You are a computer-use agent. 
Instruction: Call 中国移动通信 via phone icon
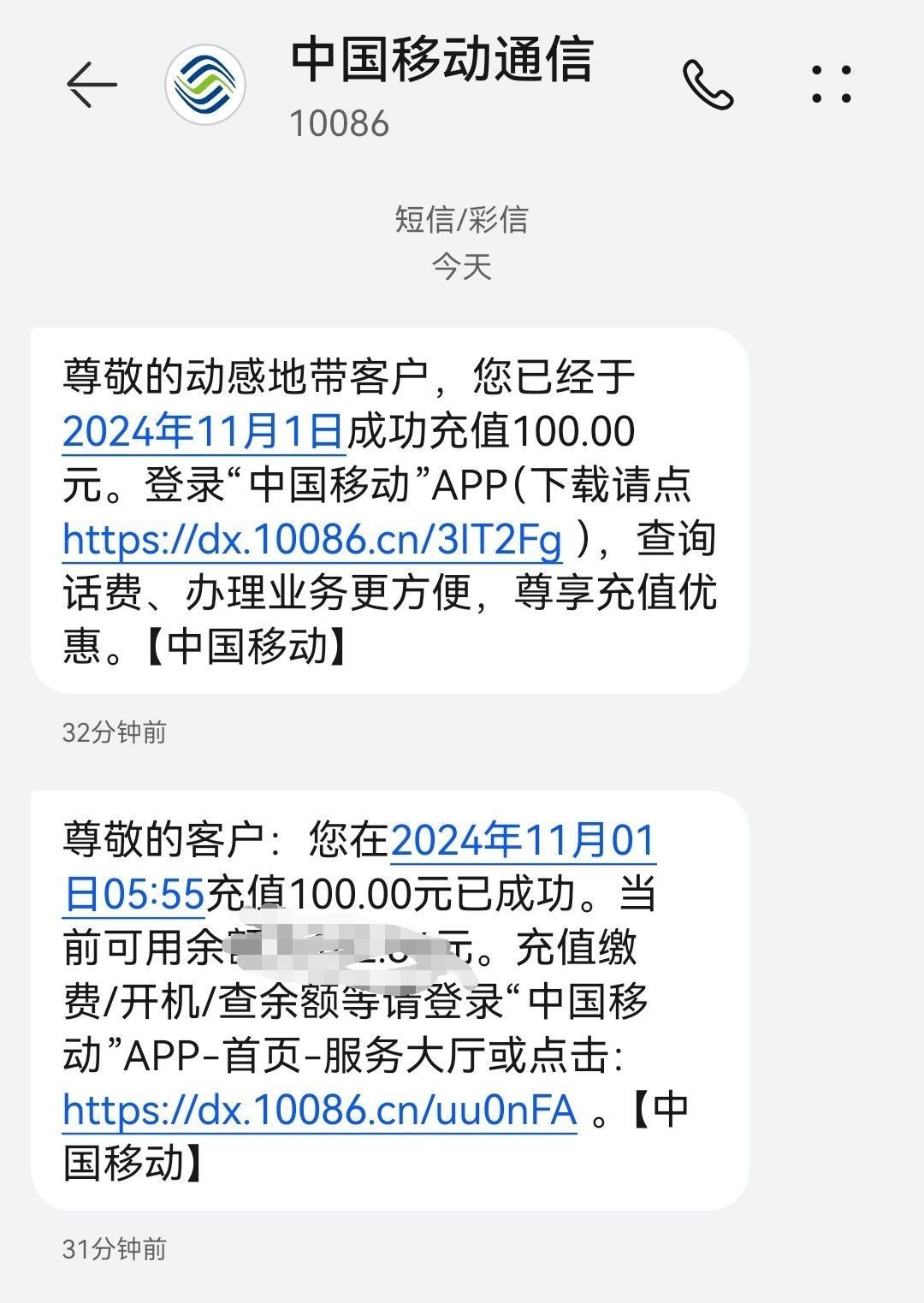pos(708,85)
